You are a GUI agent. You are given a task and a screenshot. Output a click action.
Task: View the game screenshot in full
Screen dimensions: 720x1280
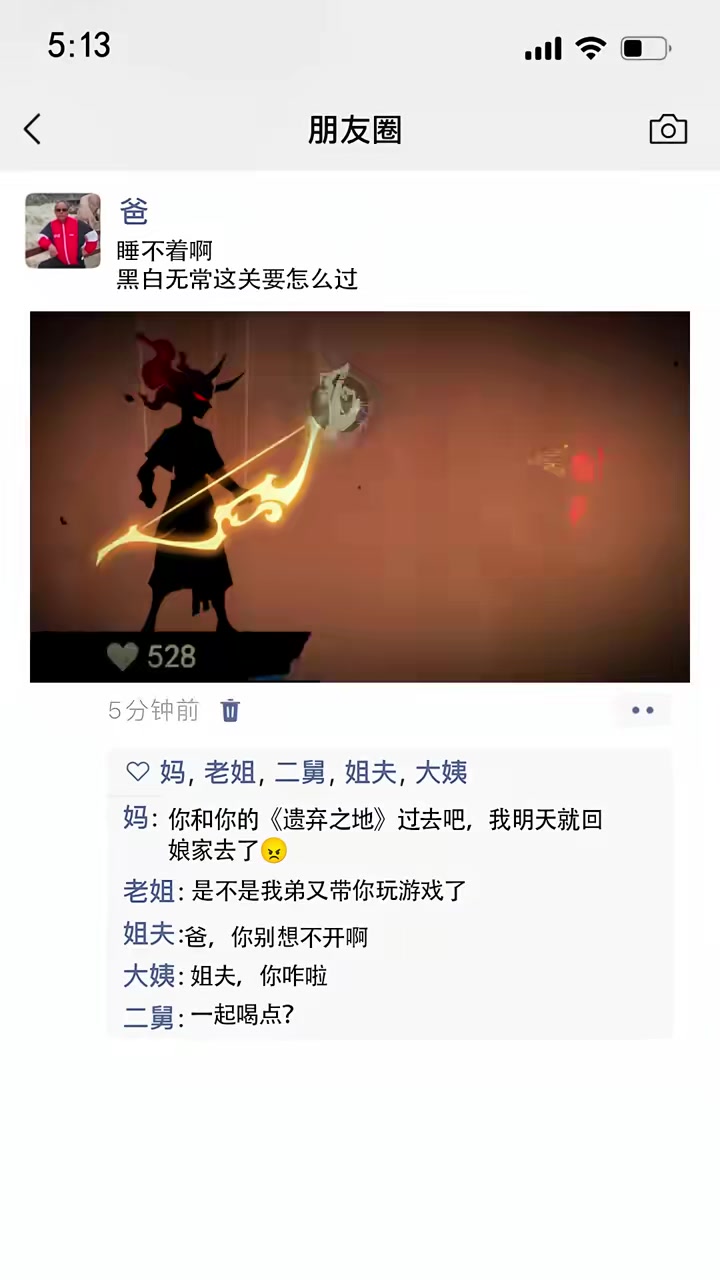click(360, 496)
